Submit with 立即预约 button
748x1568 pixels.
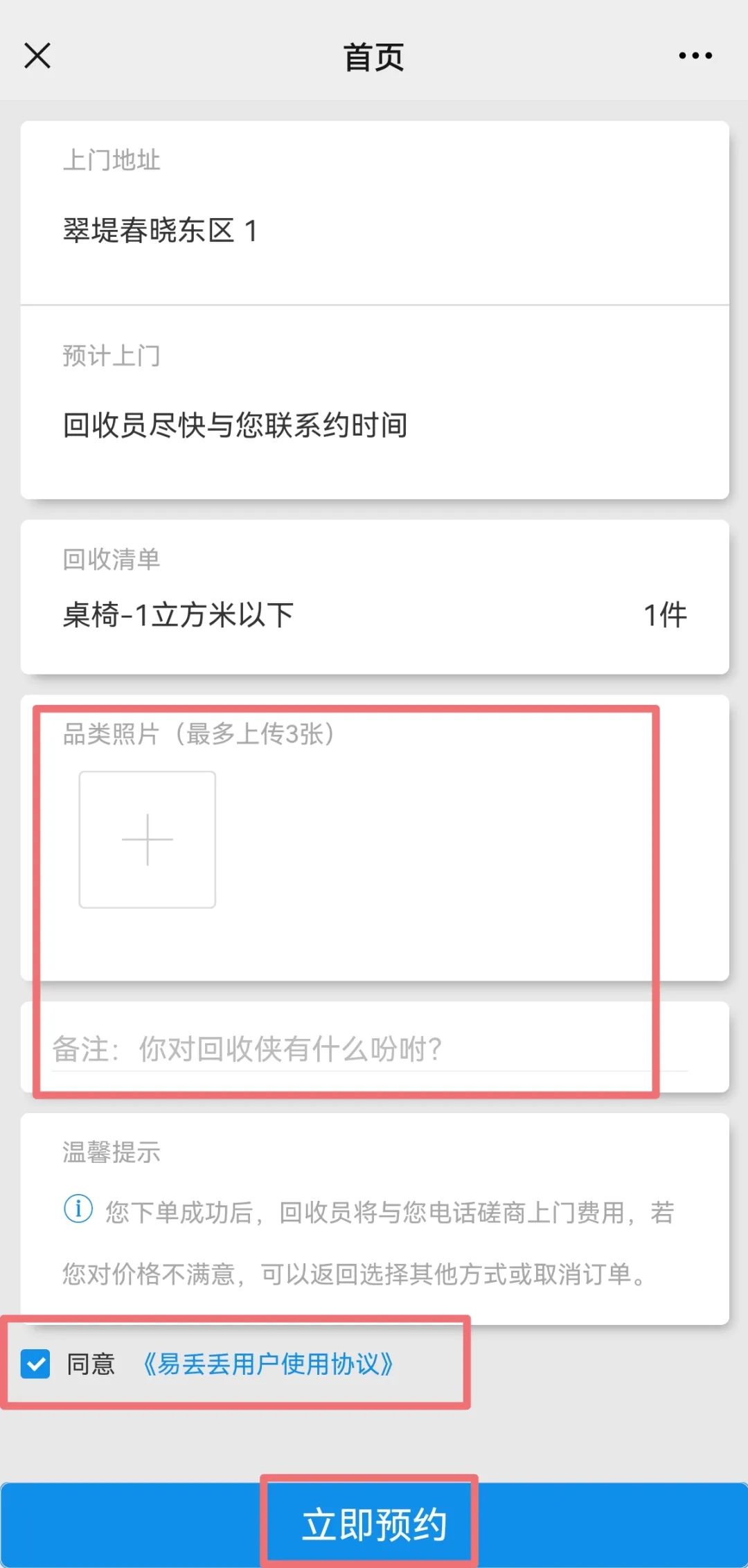(x=374, y=1524)
